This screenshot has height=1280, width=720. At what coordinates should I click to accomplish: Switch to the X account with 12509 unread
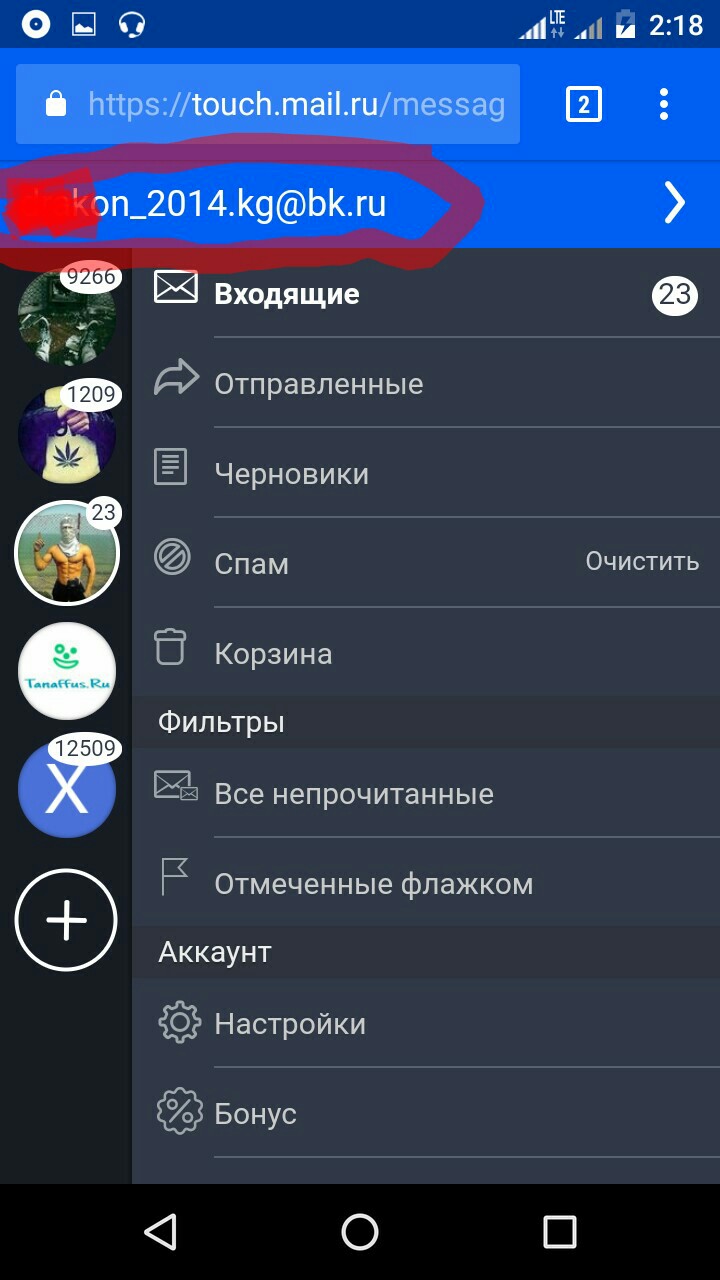pyautogui.click(x=67, y=789)
